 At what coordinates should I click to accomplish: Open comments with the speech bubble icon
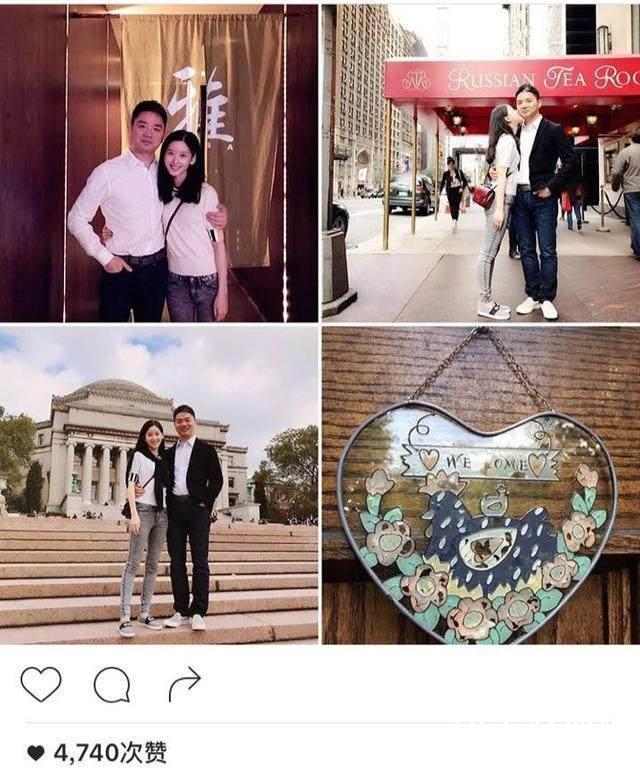tap(111, 685)
